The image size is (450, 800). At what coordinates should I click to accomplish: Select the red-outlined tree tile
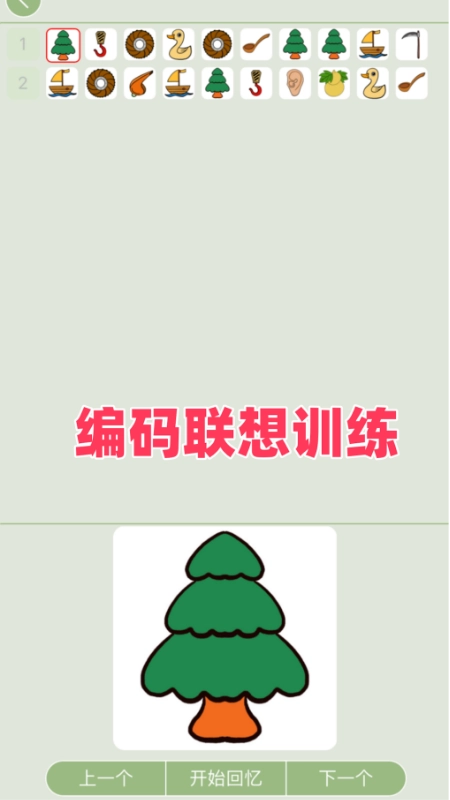pyautogui.click(x=63, y=45)
